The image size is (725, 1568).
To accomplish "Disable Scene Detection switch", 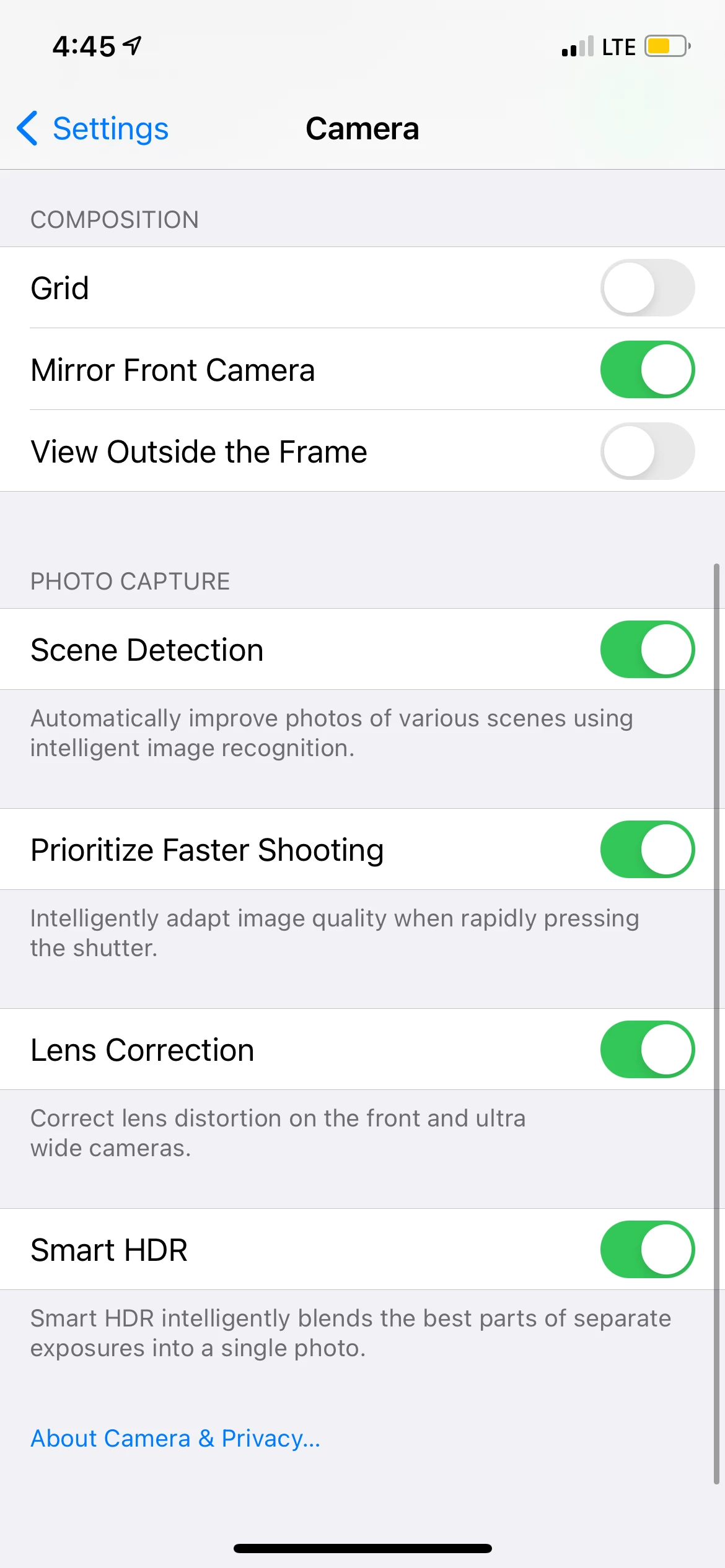I will point(647,650).
